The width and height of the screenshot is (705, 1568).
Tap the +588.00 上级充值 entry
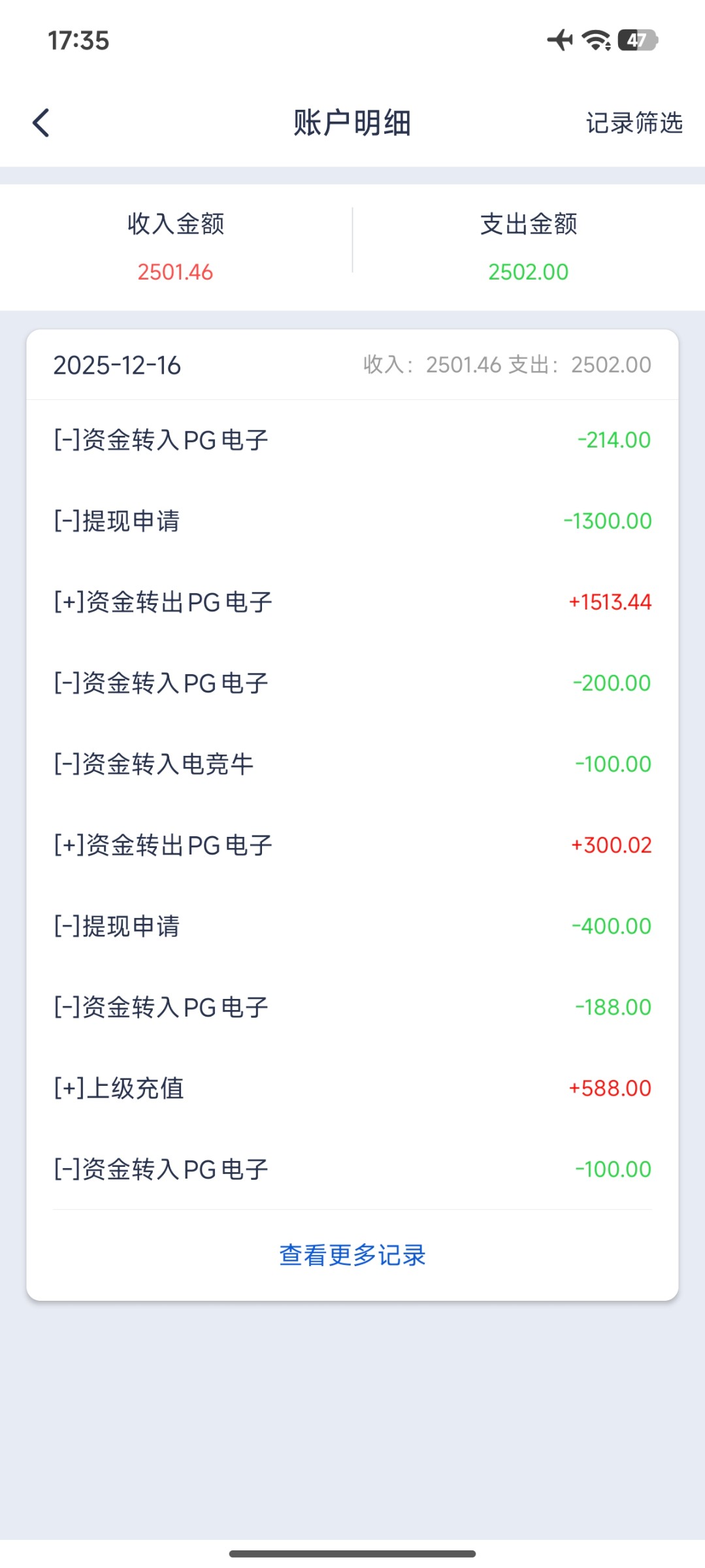[352, 1088]
